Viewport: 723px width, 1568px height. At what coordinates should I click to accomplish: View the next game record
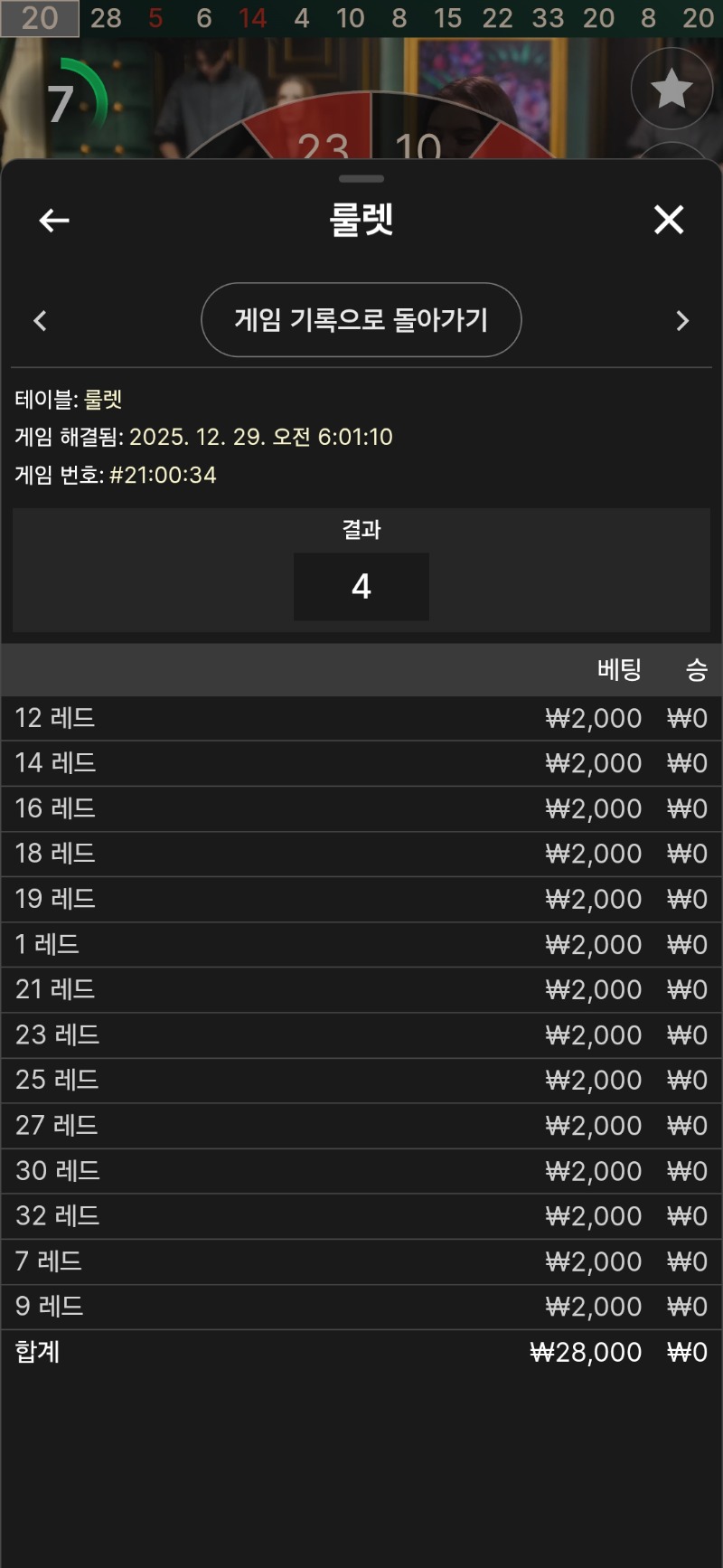[682, 321]
